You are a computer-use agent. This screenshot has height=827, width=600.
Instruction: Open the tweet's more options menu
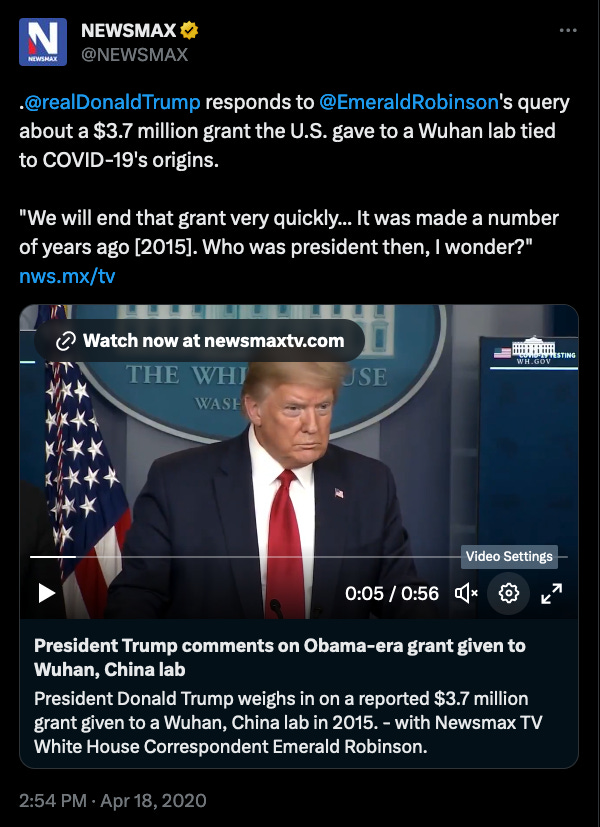click(568, 31)
